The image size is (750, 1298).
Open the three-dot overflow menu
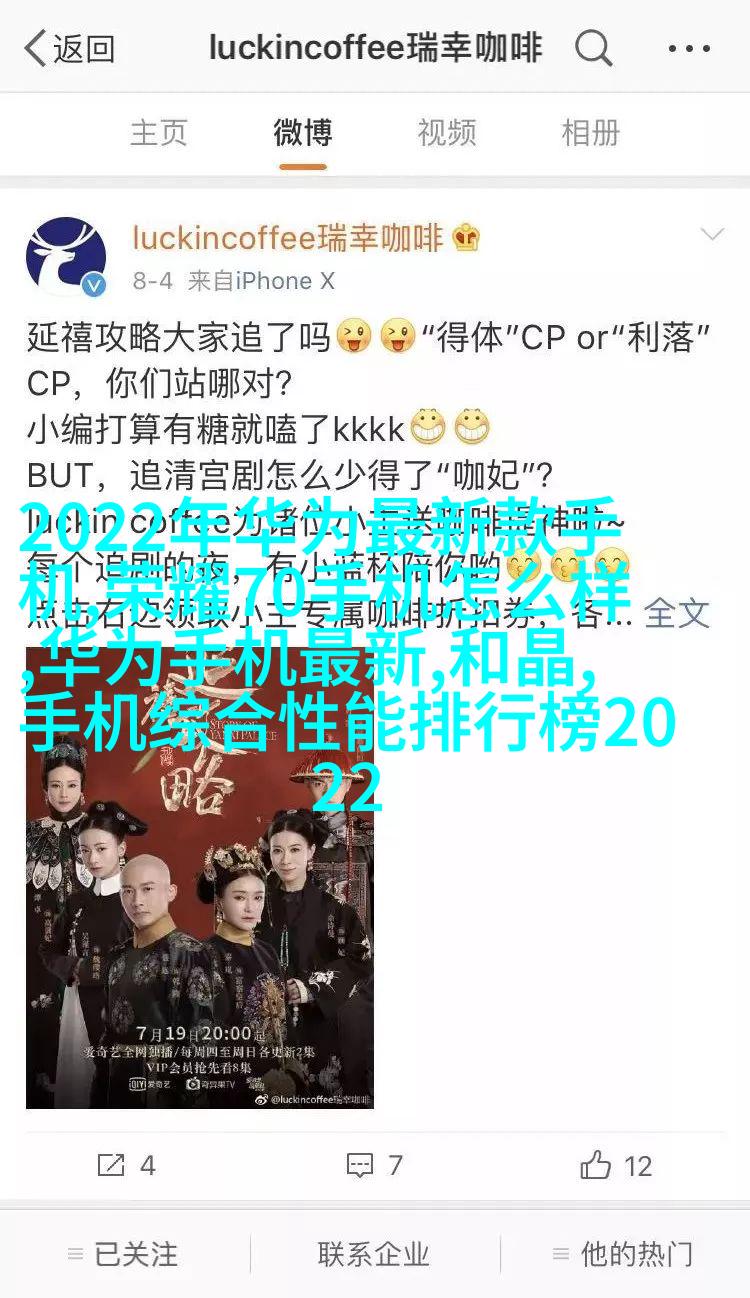point(690,48)
